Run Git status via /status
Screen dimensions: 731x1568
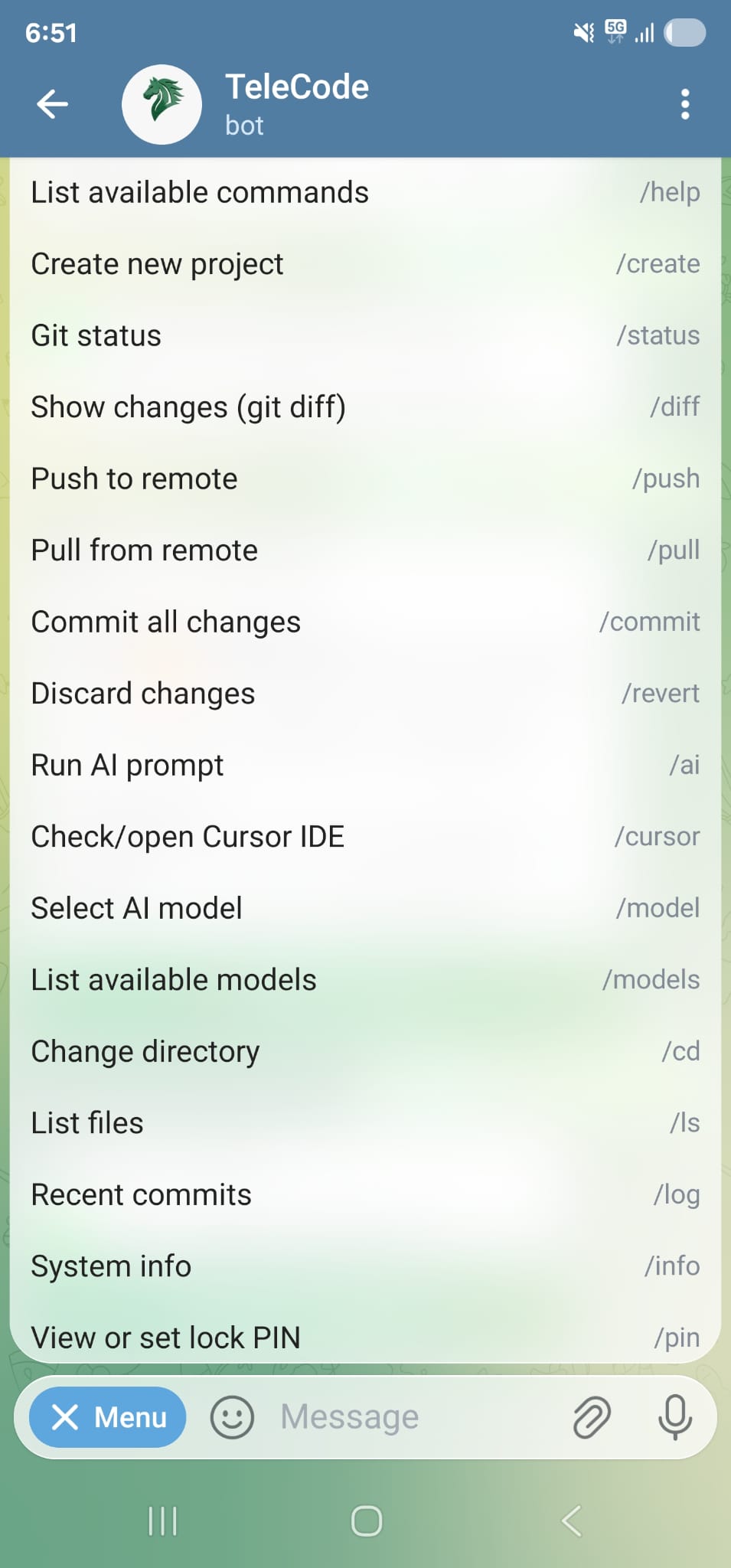(x=365, y=335)
